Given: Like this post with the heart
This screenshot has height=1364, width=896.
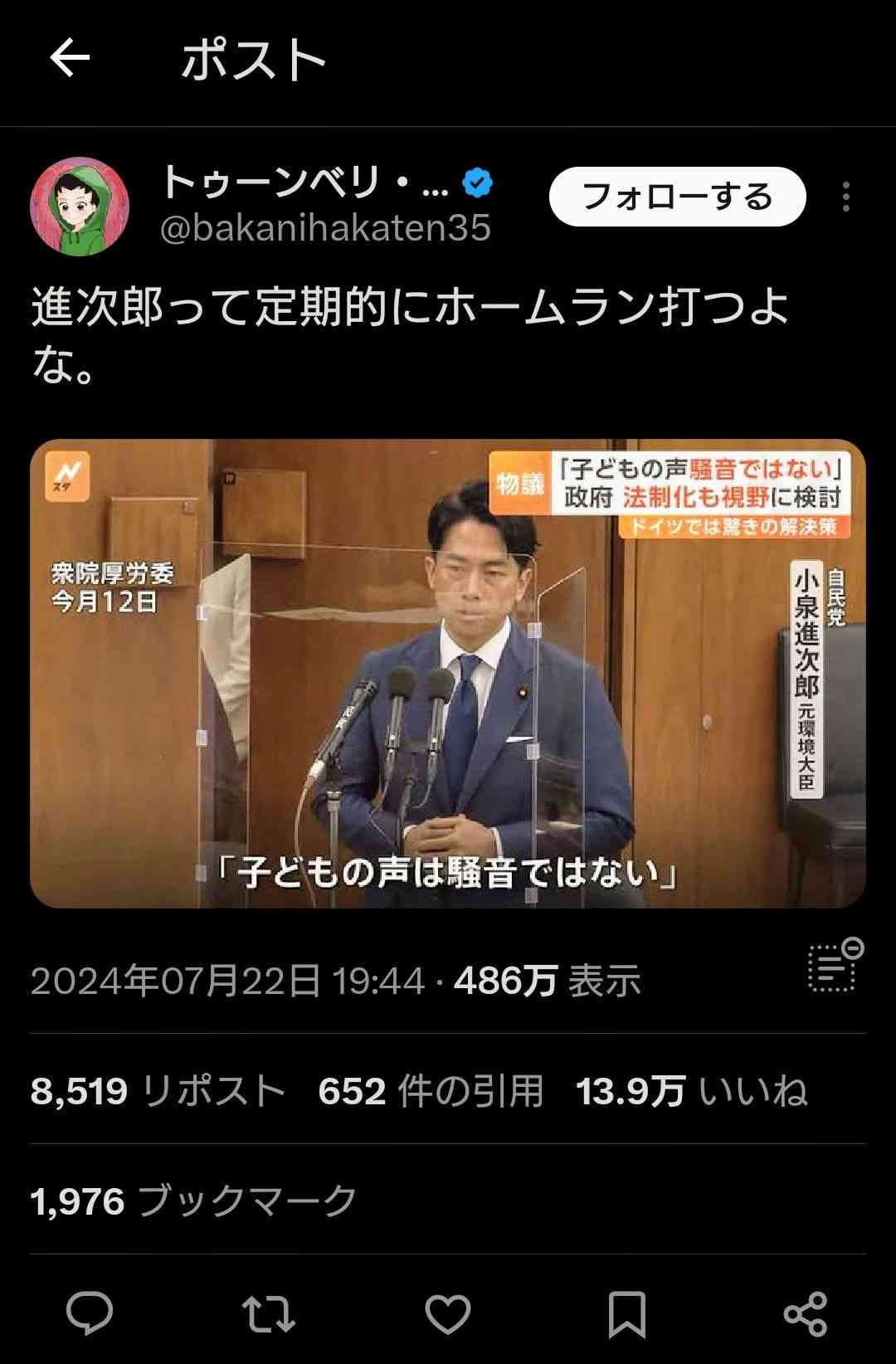Looking at the screenshot, I should pos(448,1314).
